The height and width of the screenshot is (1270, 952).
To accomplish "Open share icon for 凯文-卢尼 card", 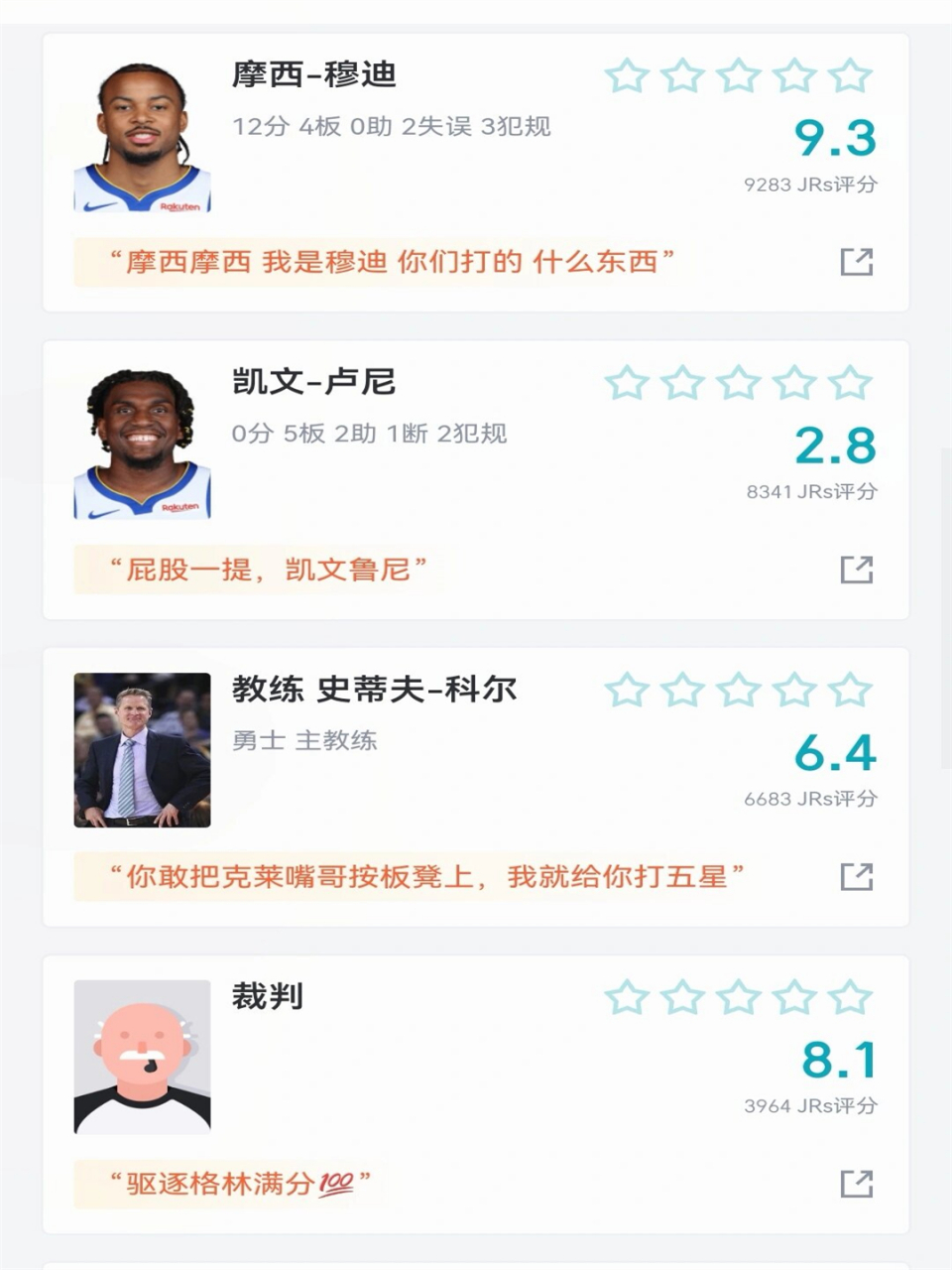I will coord(859,568).
